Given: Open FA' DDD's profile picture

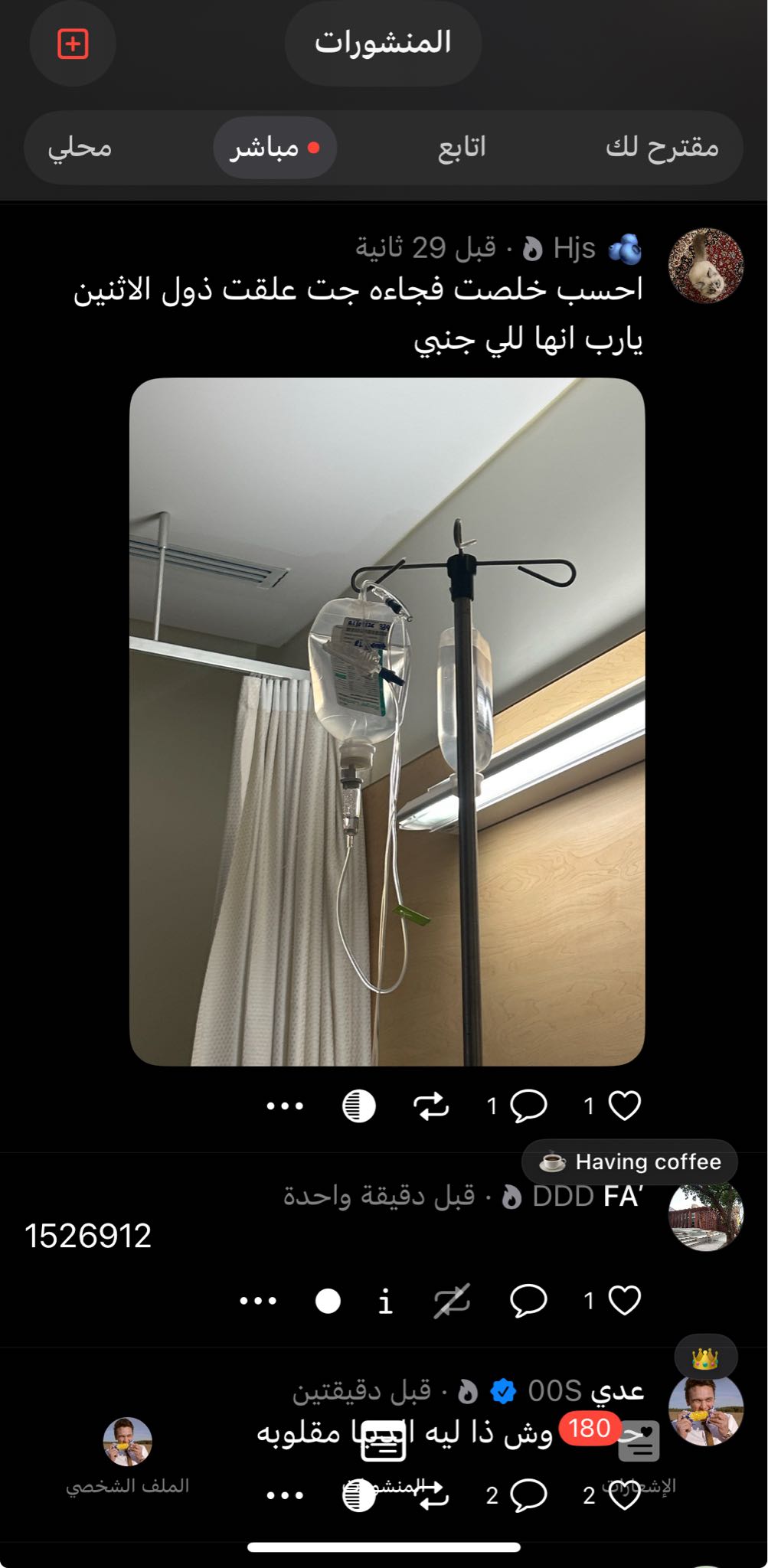Looking at the screenshot, I should (705, 1216).
